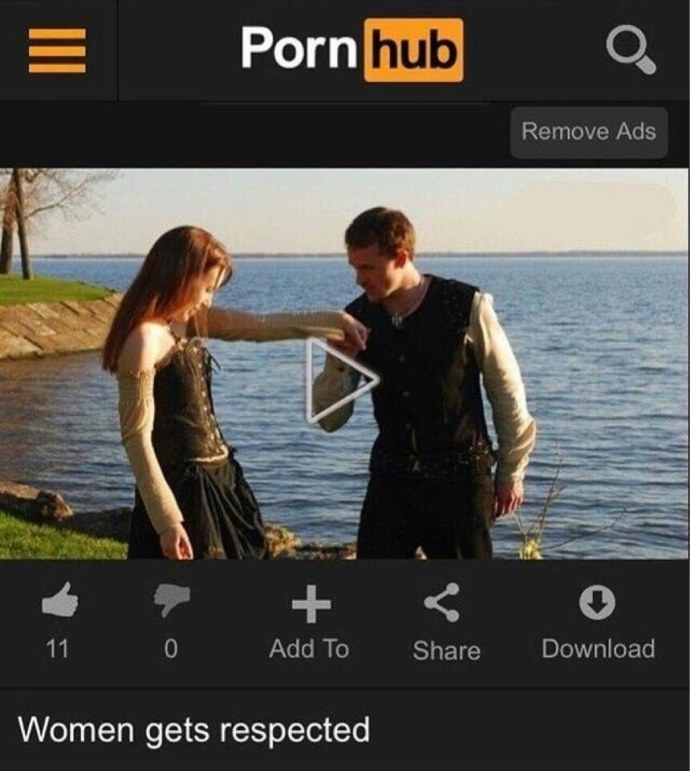Screen dimensions: 690x771
Task: Play the video
Action: click(x=342, y=381)
